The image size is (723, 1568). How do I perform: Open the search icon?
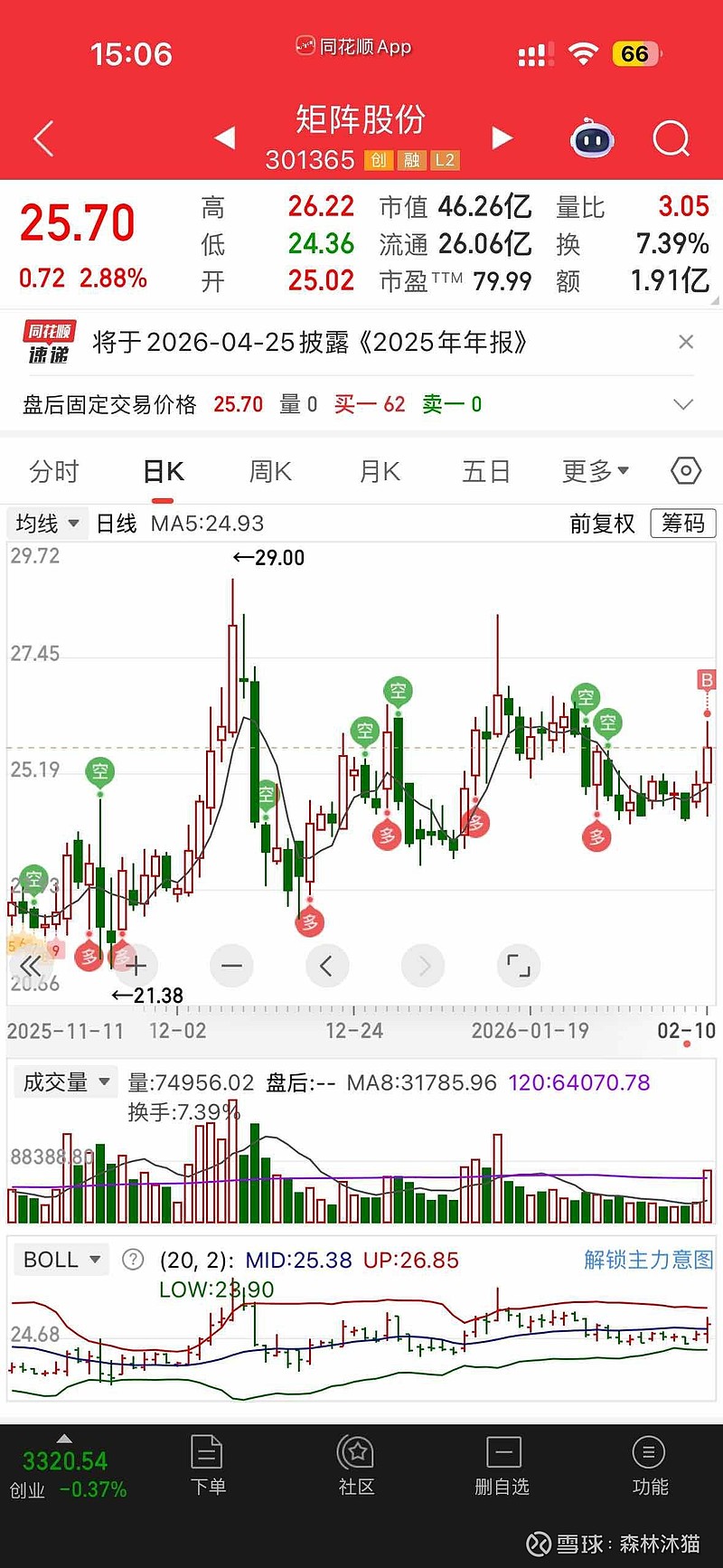click(x=671, y=137)
